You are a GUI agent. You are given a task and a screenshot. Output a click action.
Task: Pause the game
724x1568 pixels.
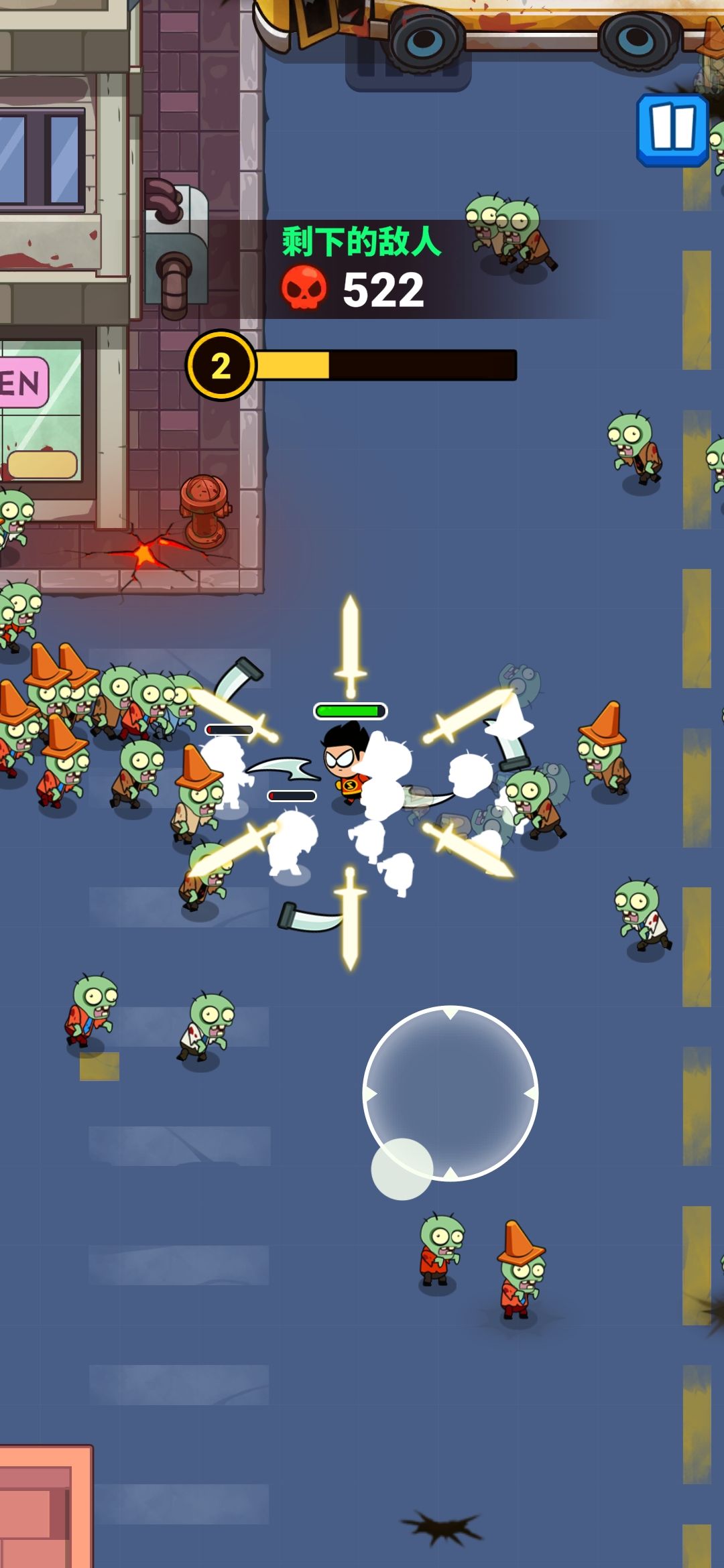(672, 129)
